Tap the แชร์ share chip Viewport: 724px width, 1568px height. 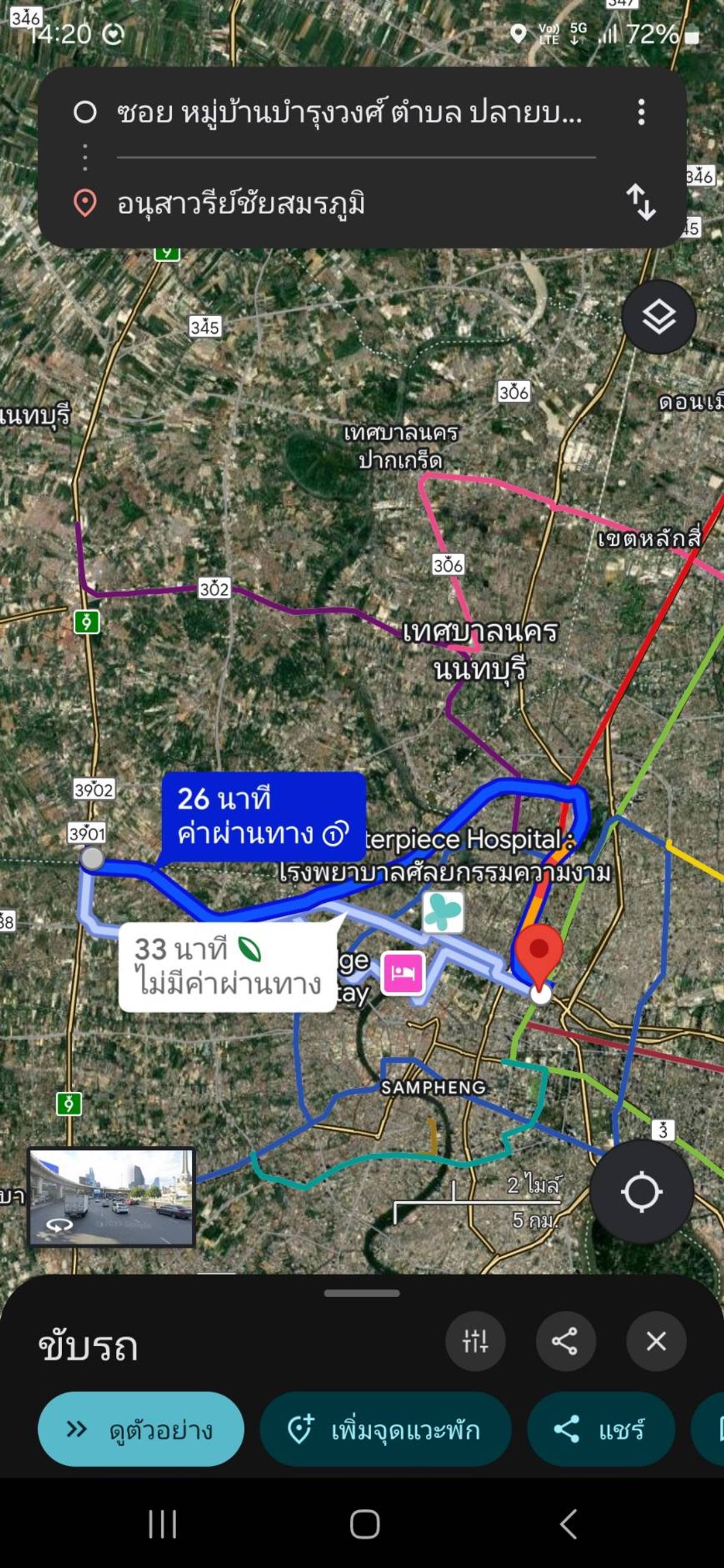click(x=600, y=1429)
